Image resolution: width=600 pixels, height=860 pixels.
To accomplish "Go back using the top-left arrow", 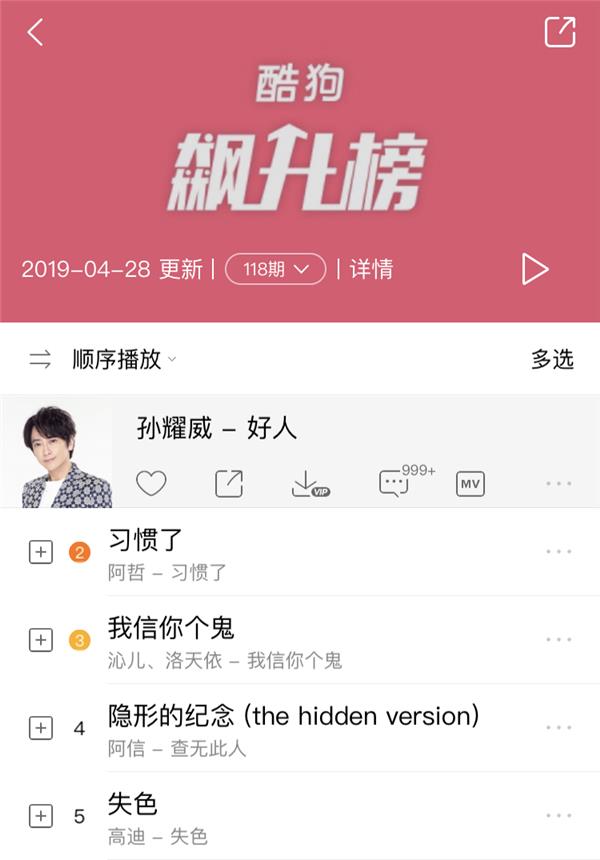I will pos(36,32).
